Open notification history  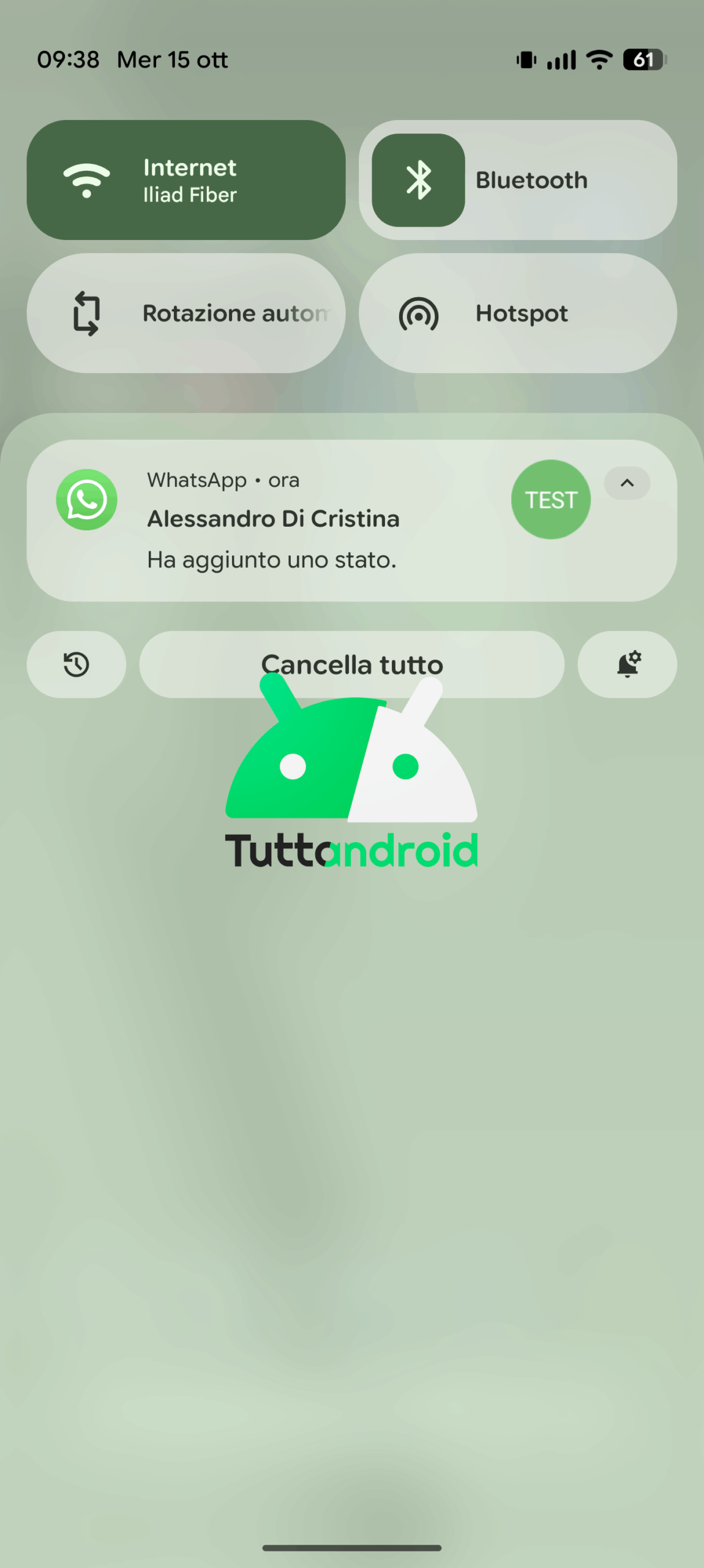click(77, 665)
